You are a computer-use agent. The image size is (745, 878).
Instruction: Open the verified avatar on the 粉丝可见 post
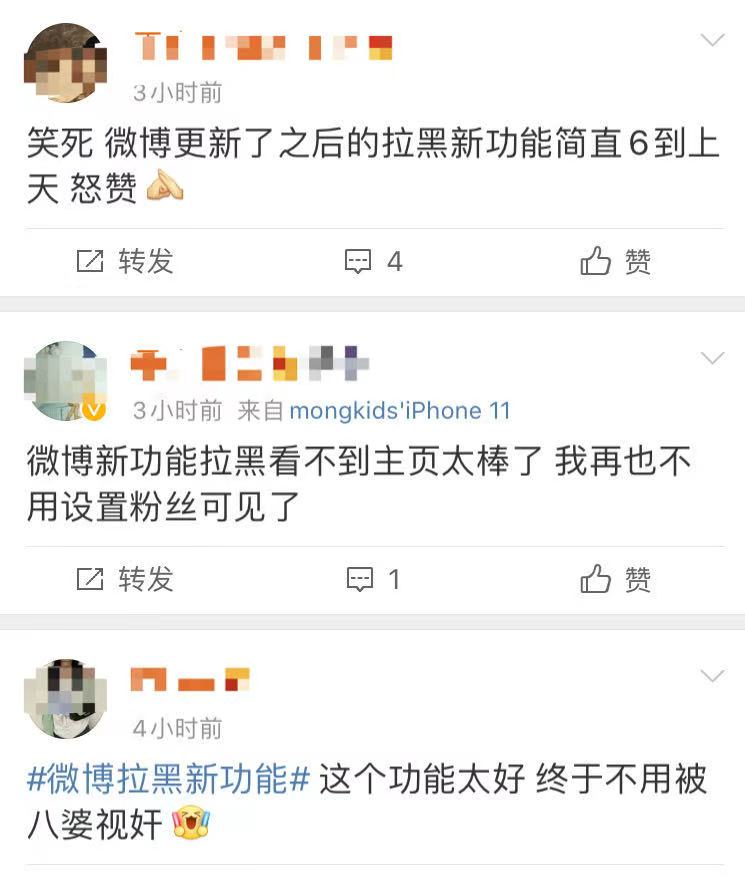[x=65, y=381]
